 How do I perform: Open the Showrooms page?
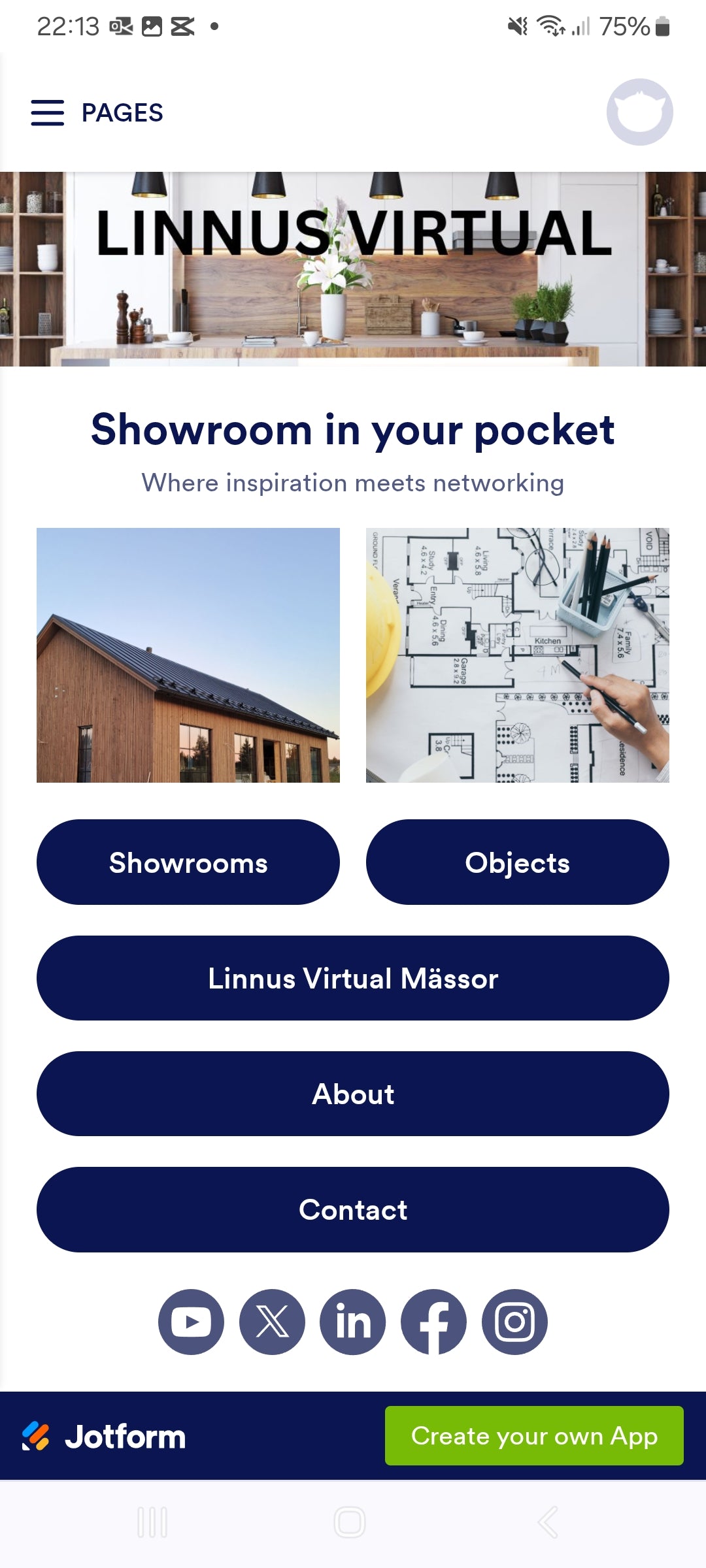pyautogui.click(x=188, y=862)
